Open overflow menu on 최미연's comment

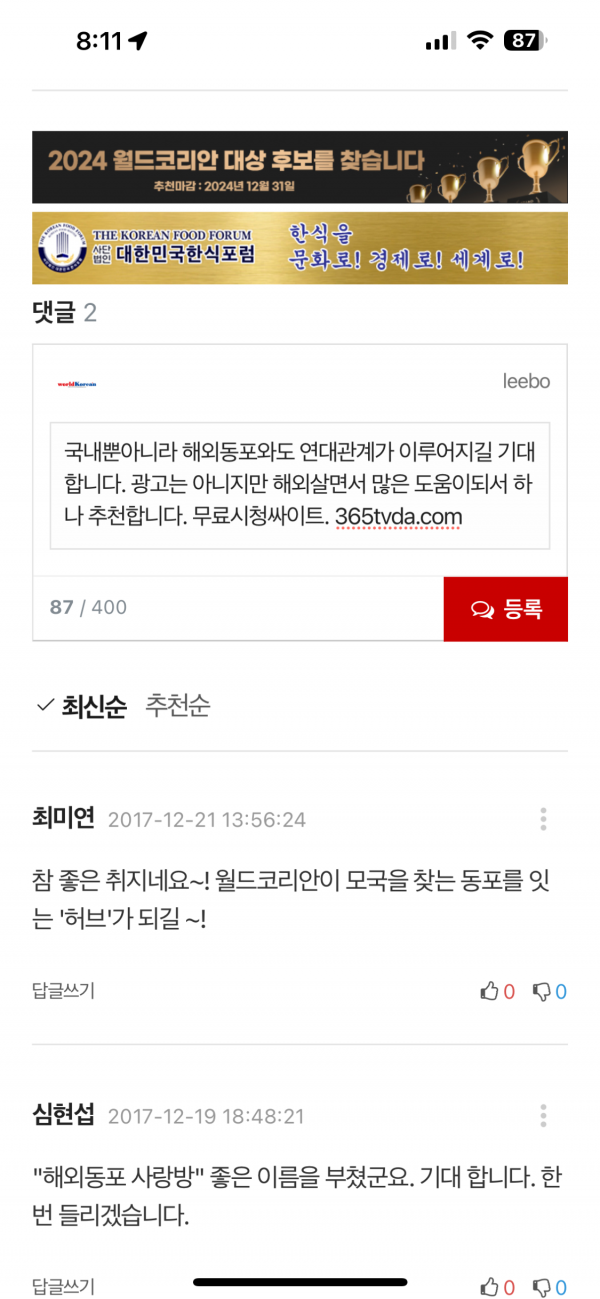coord(543,820)
